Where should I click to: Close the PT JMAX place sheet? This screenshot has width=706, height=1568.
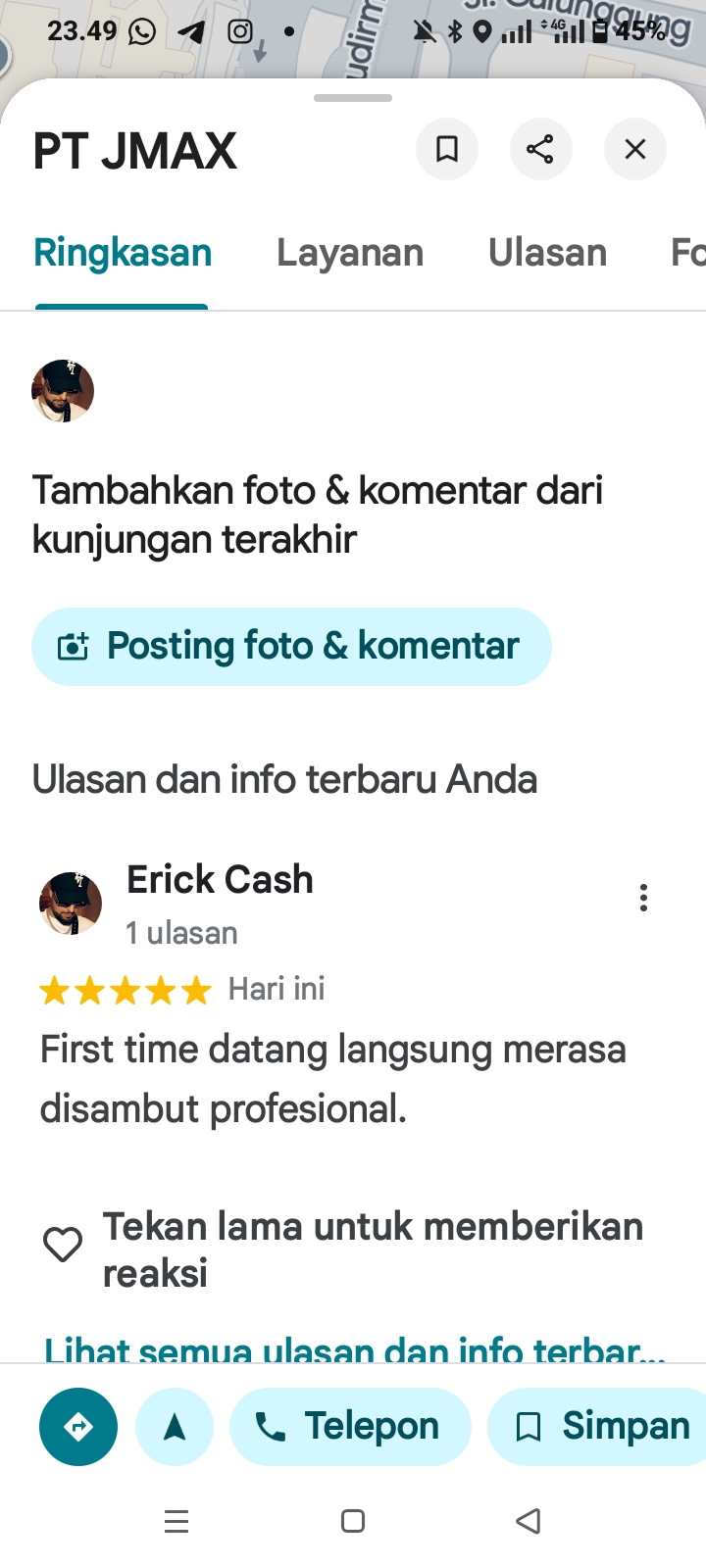[x=635, y=149]
